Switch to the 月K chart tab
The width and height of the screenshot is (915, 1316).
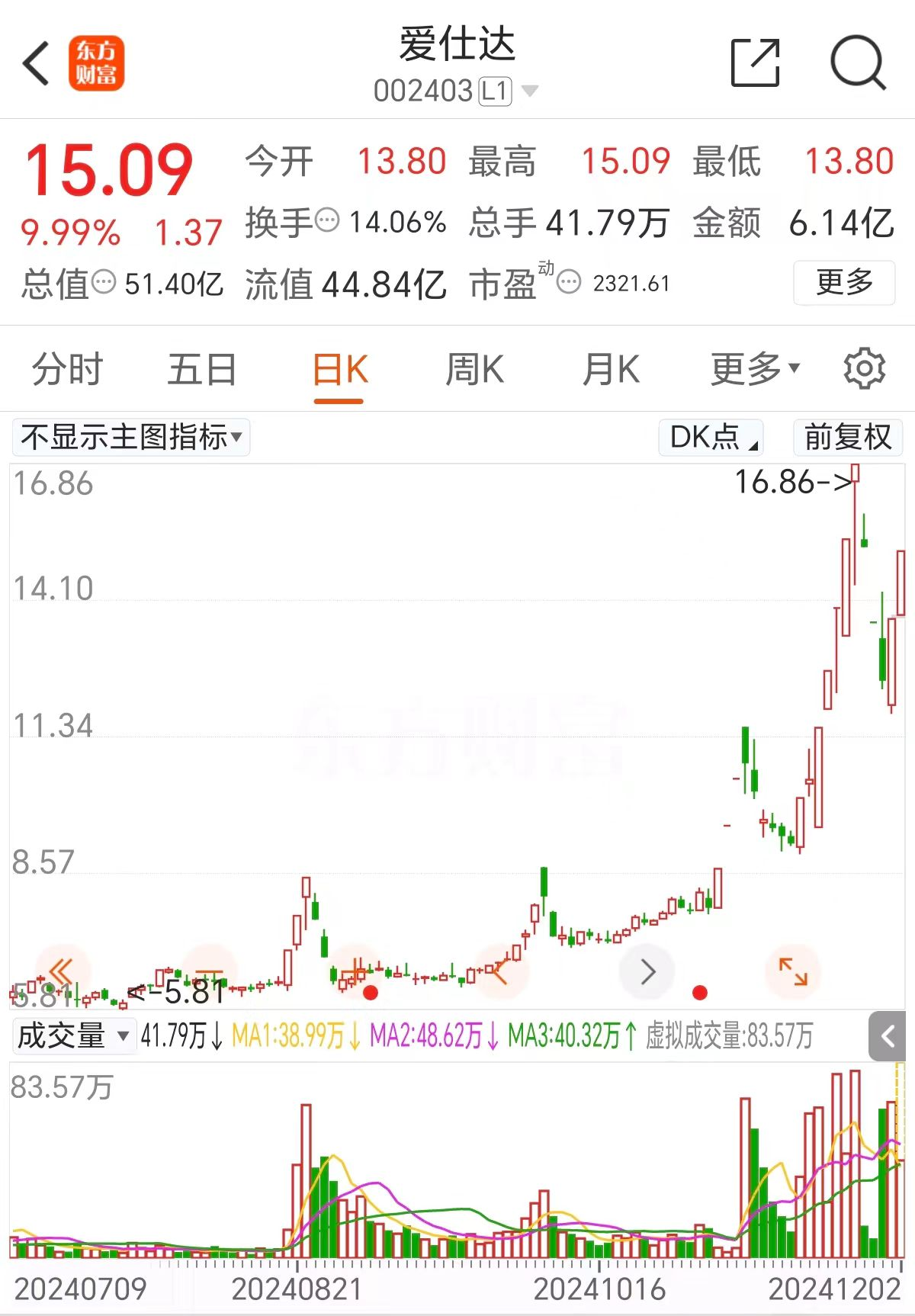point(610,370)
